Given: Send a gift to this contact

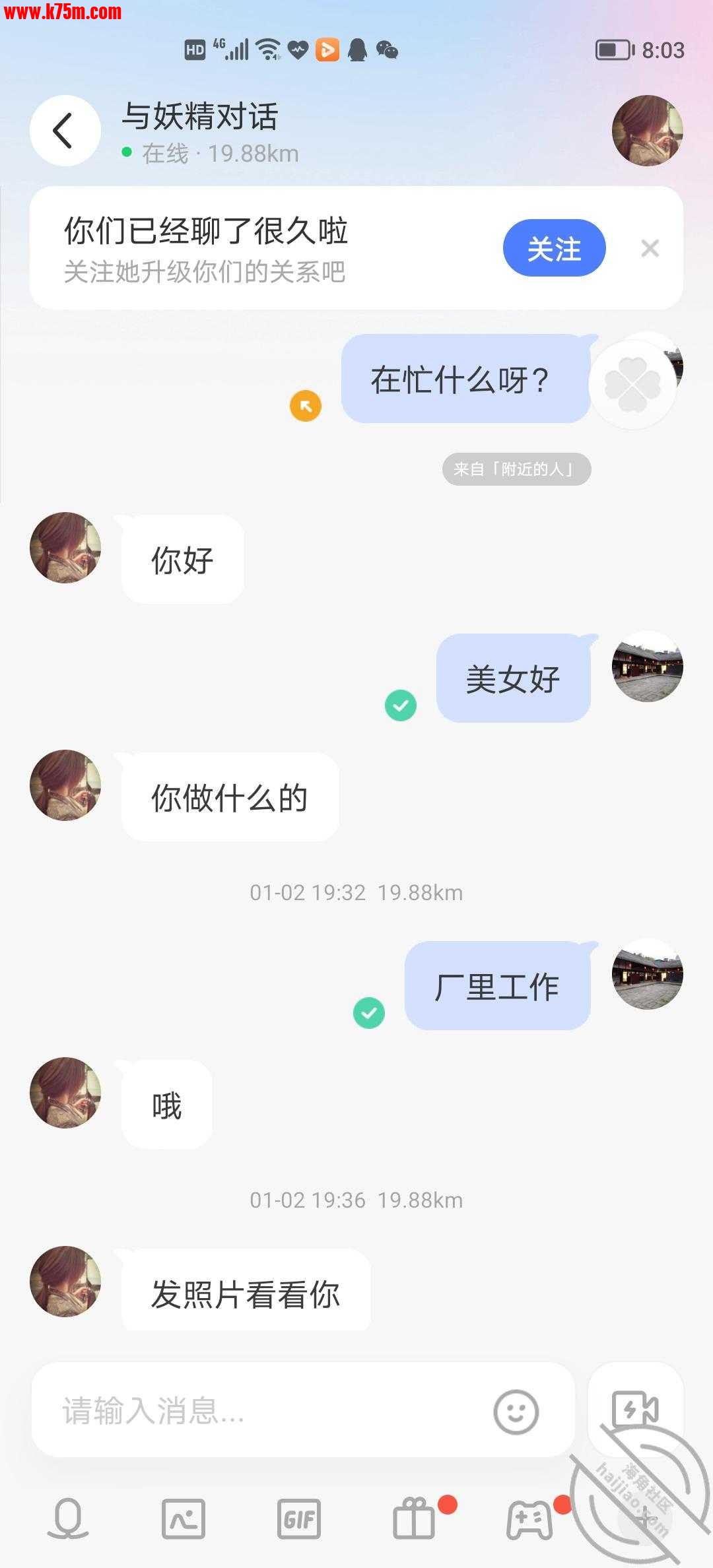Looking at the screenshot, I should pos(415,1519).
